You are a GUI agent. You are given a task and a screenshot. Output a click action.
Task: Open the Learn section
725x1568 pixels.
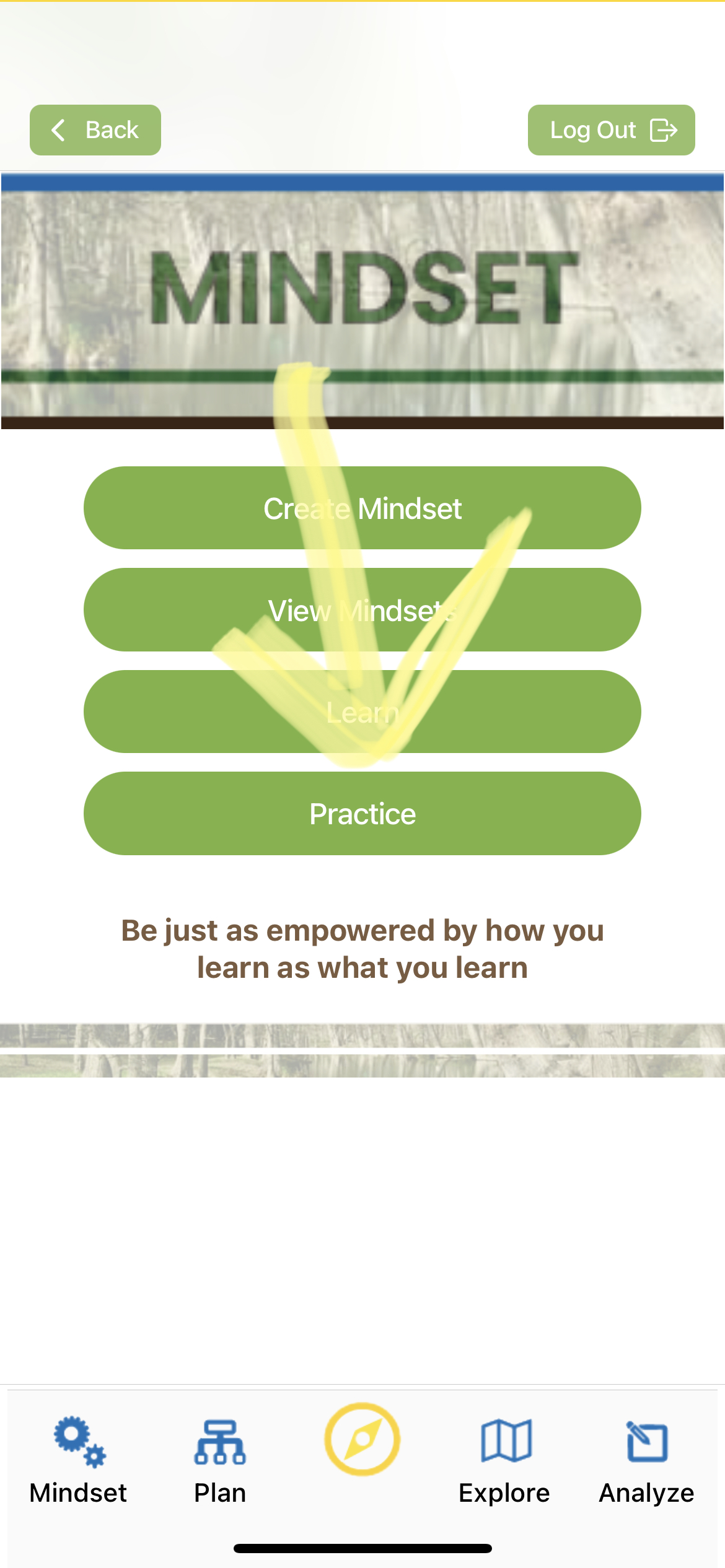(x=362, y=712)
